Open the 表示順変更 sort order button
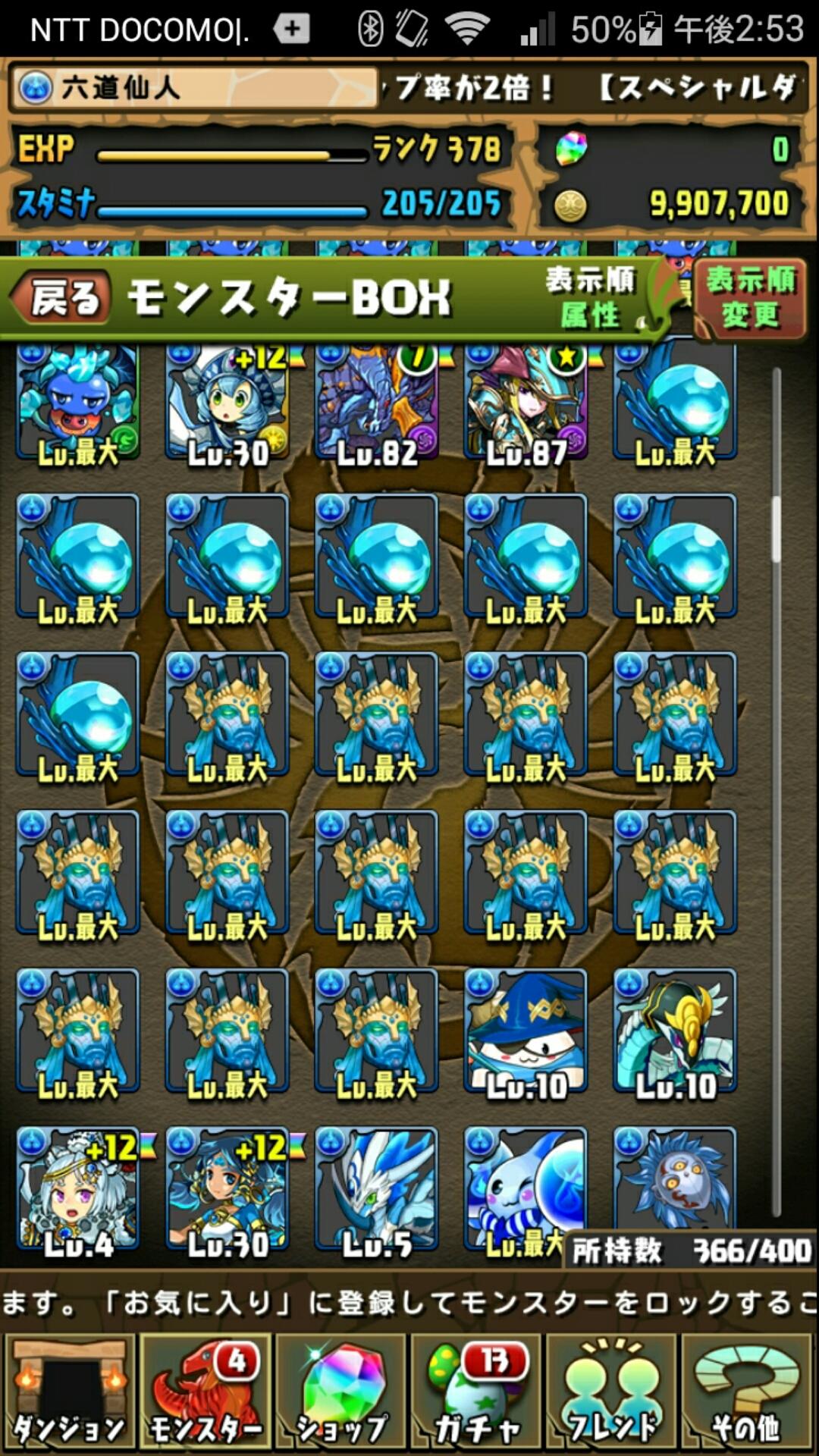This screenshot has height=1456, width=819. (749, 299)
